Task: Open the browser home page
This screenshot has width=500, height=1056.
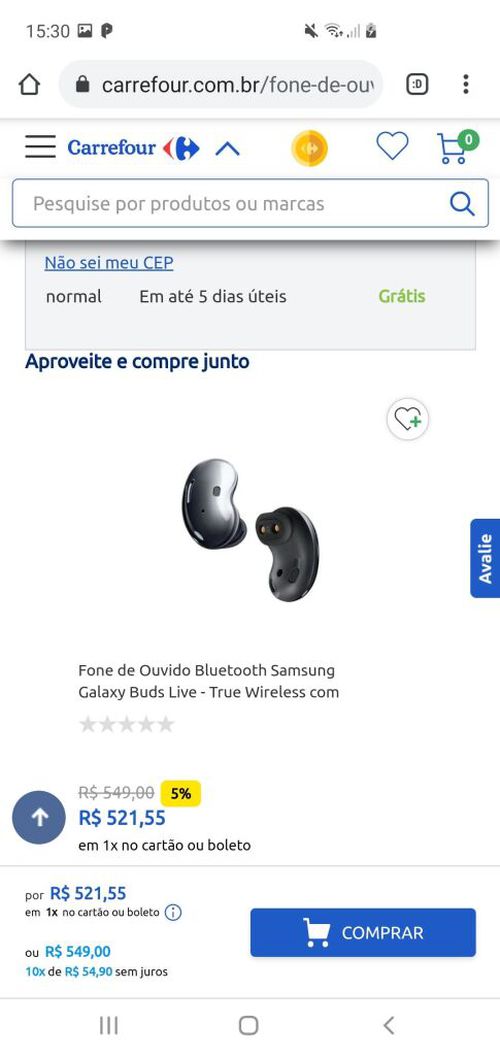Action: point(29,84)
